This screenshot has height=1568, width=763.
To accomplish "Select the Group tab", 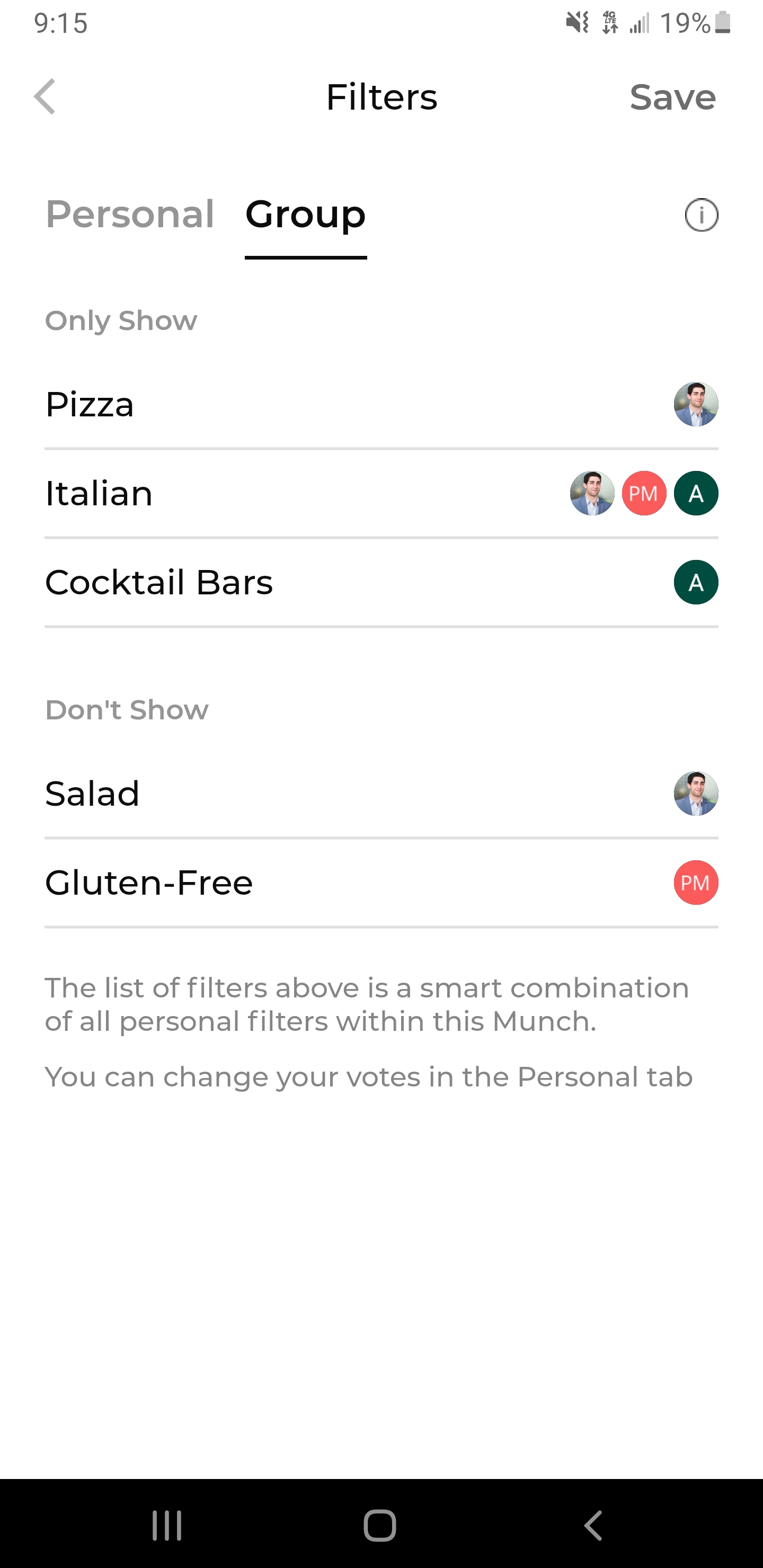I will click(x=305, y=214).
